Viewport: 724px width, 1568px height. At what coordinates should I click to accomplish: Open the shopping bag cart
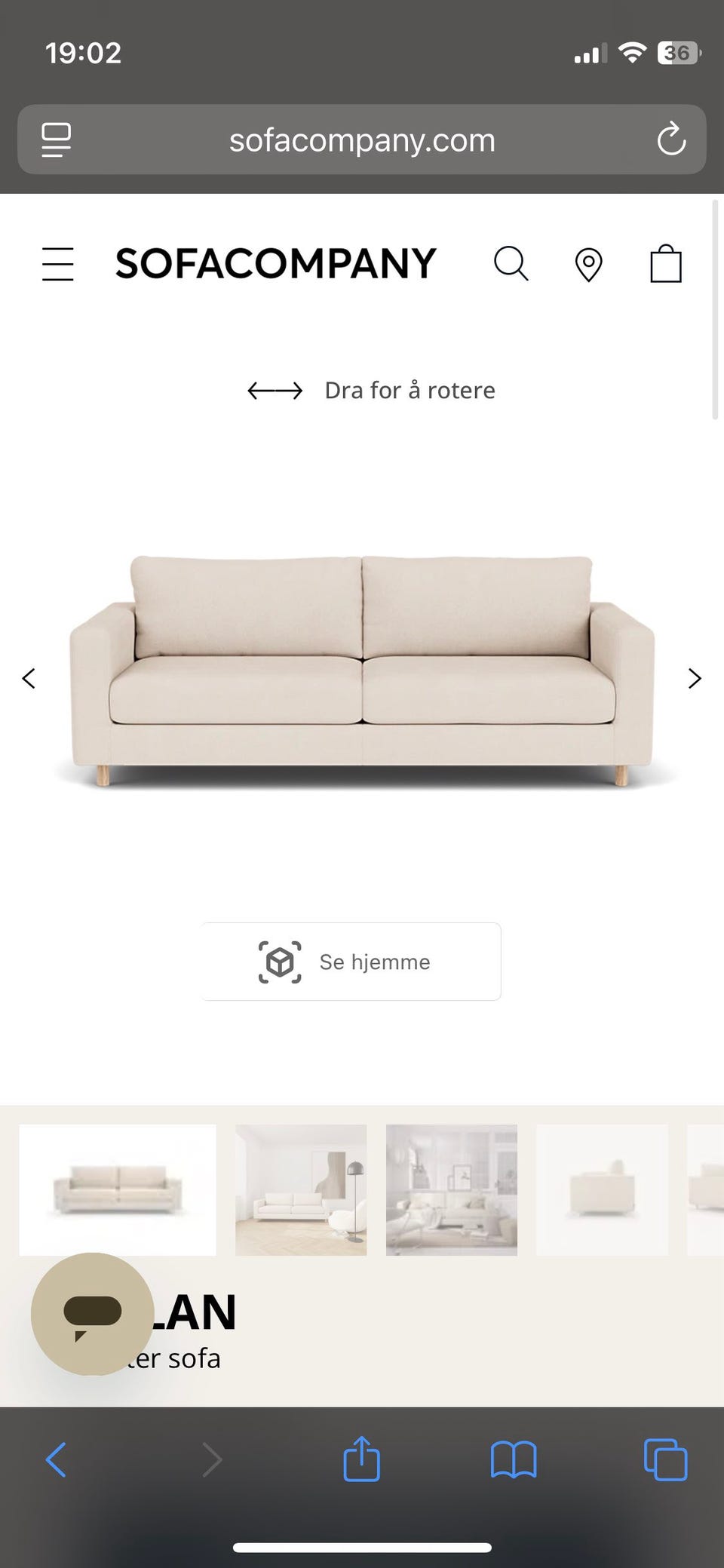665,263
